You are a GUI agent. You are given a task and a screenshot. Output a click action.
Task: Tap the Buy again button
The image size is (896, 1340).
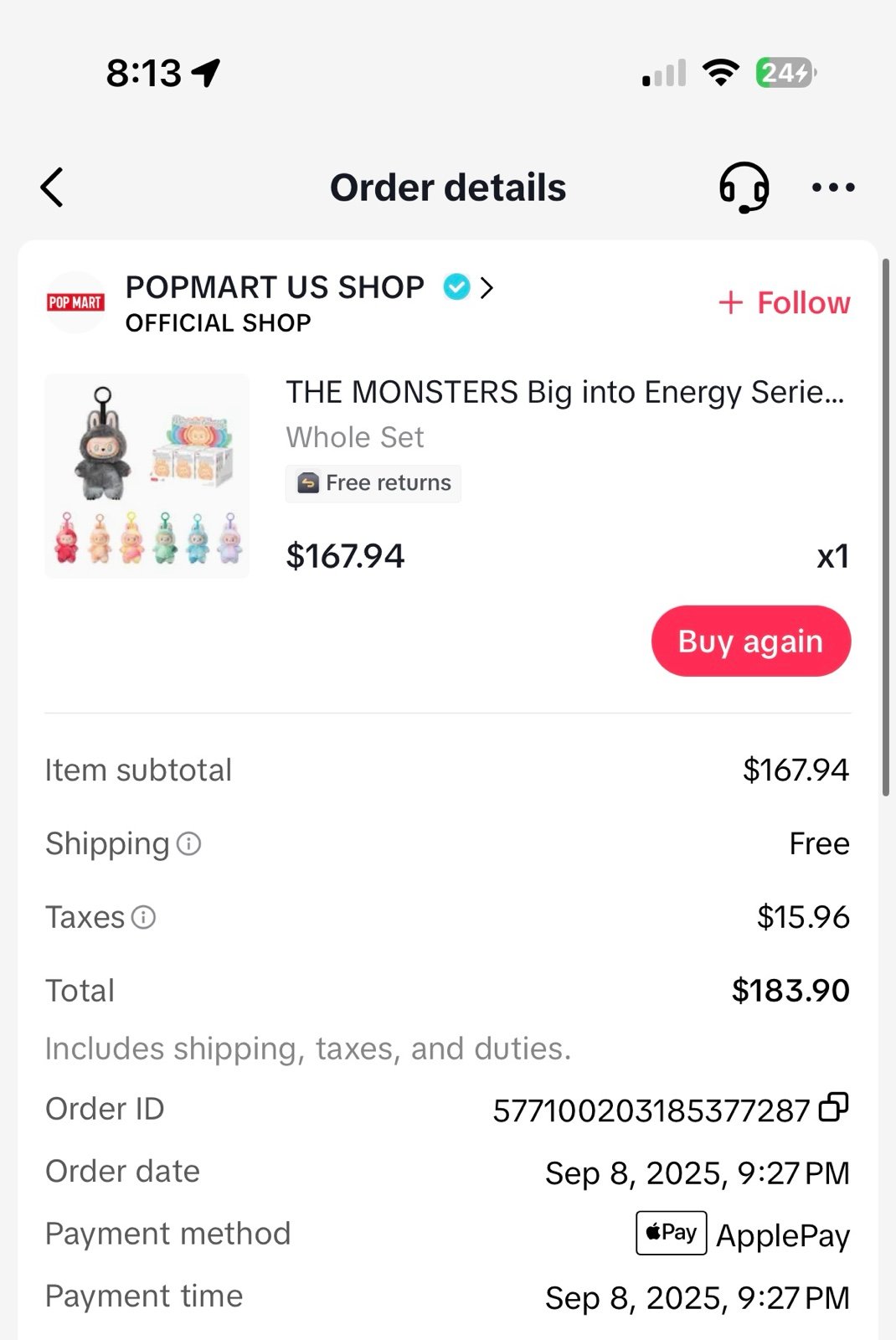coord(751,642)
